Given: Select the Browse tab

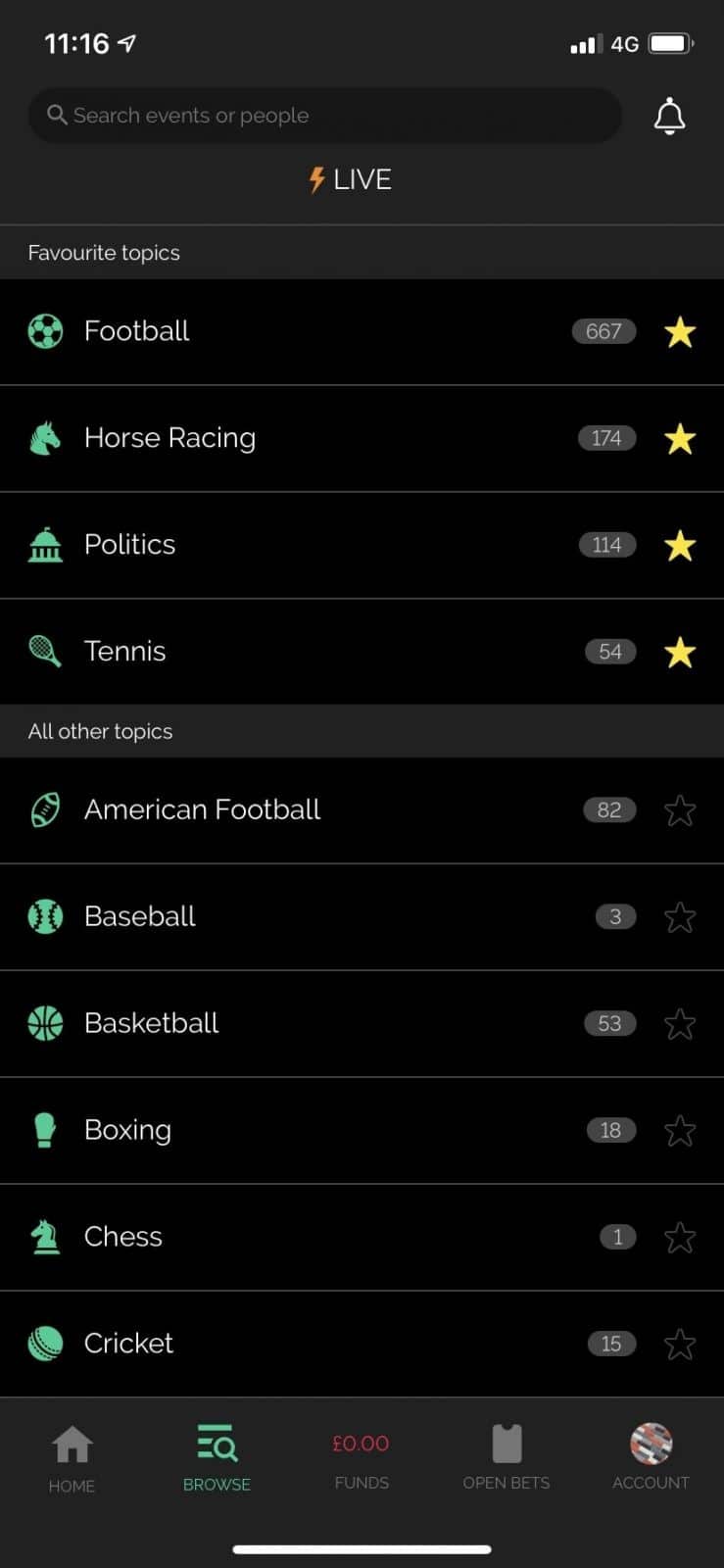Looking at the screenshot, I should [217, 1458].
